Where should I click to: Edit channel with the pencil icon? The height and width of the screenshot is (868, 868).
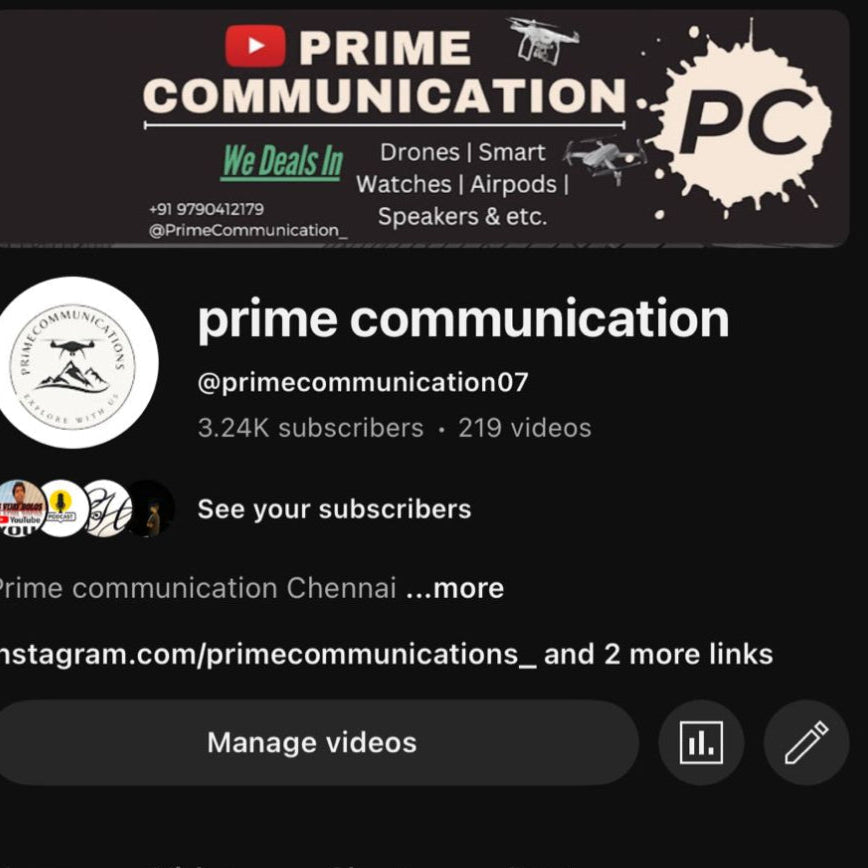coord(806,743)
